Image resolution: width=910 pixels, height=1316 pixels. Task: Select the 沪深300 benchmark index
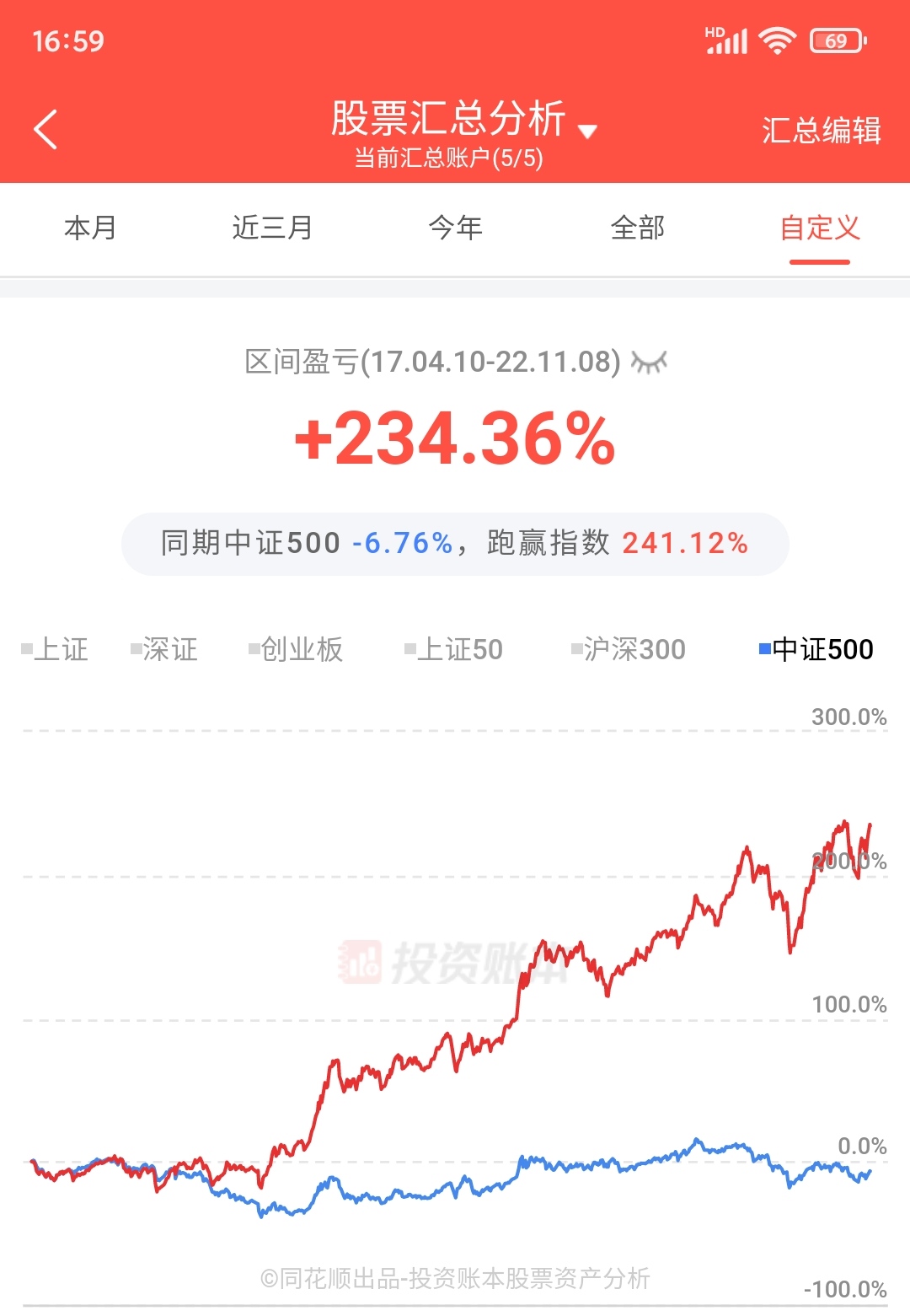[x=629, y=649]
